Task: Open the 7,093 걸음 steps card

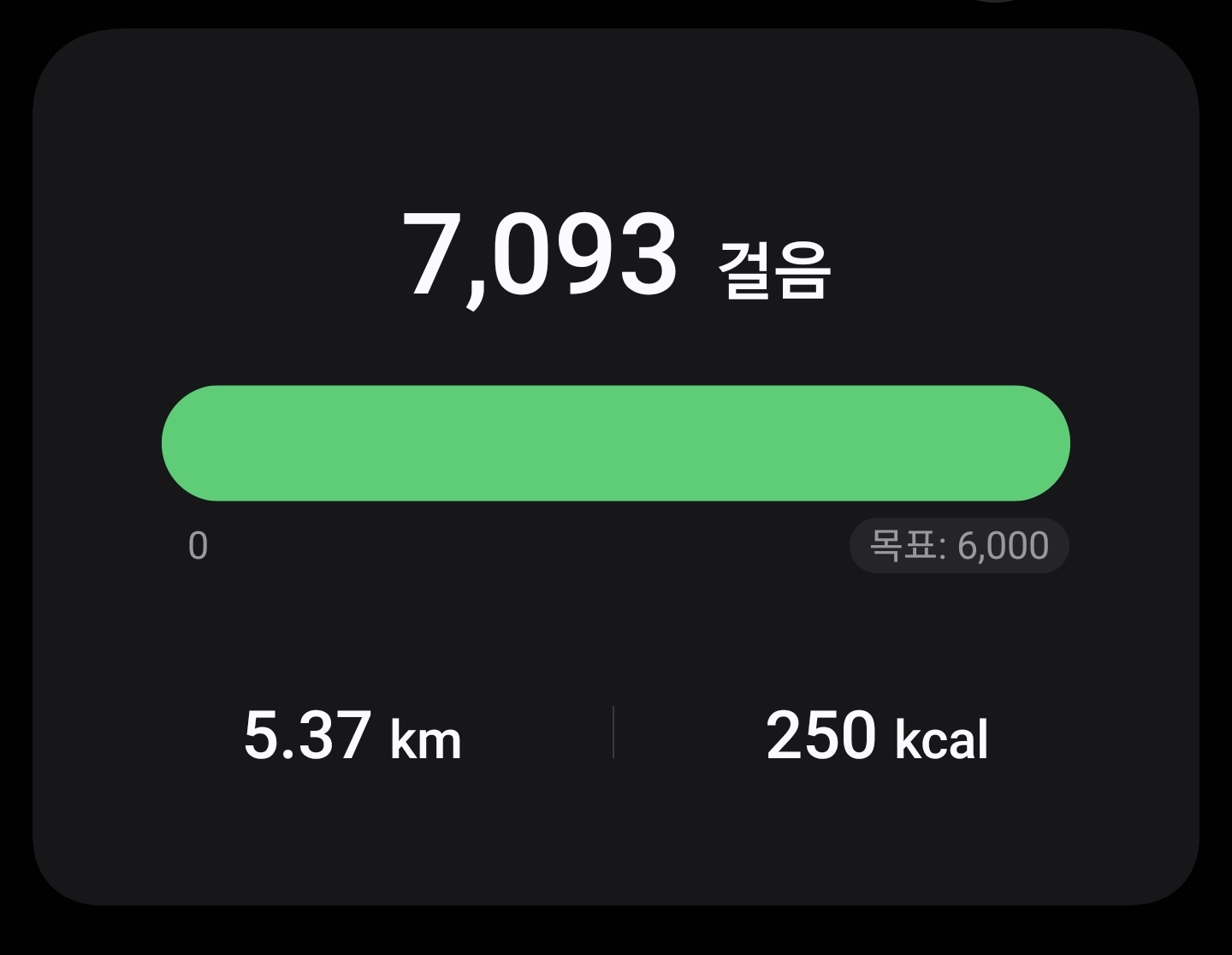Action: 616,257
